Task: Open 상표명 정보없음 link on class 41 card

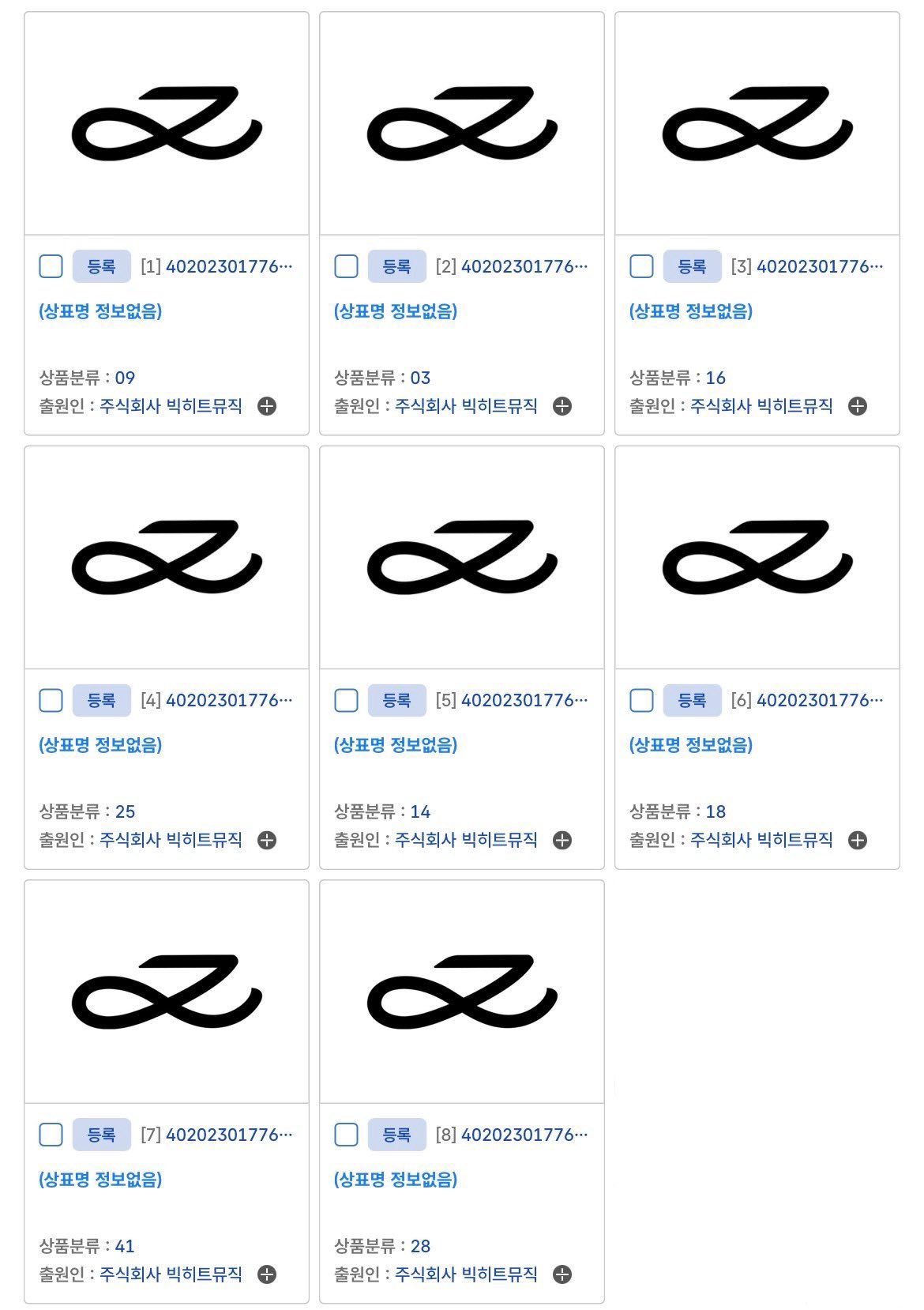Action: [100, 1180]
